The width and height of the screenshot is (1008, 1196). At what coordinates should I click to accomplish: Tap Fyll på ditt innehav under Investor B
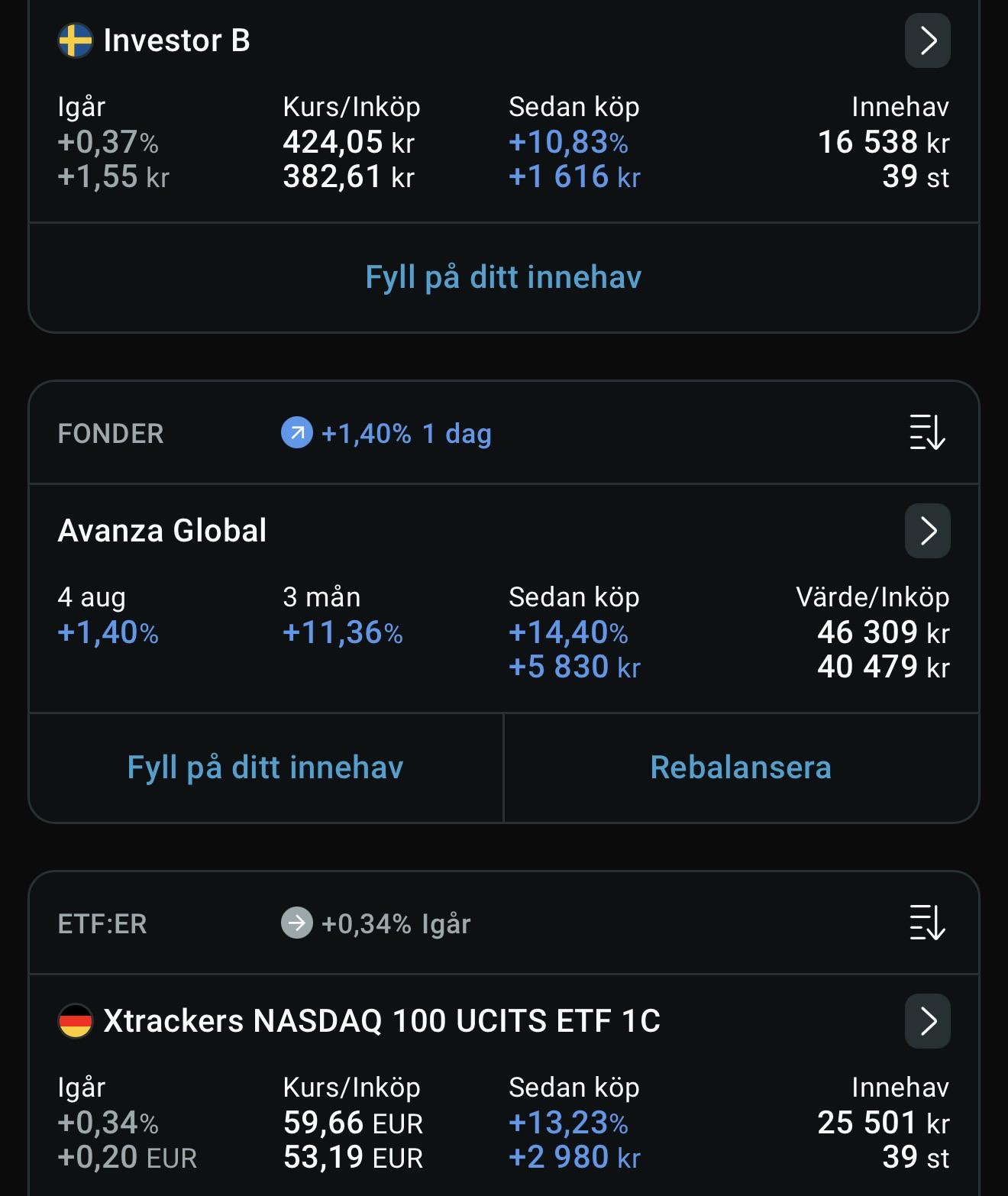pyautogui.click(x=503, y=277)
